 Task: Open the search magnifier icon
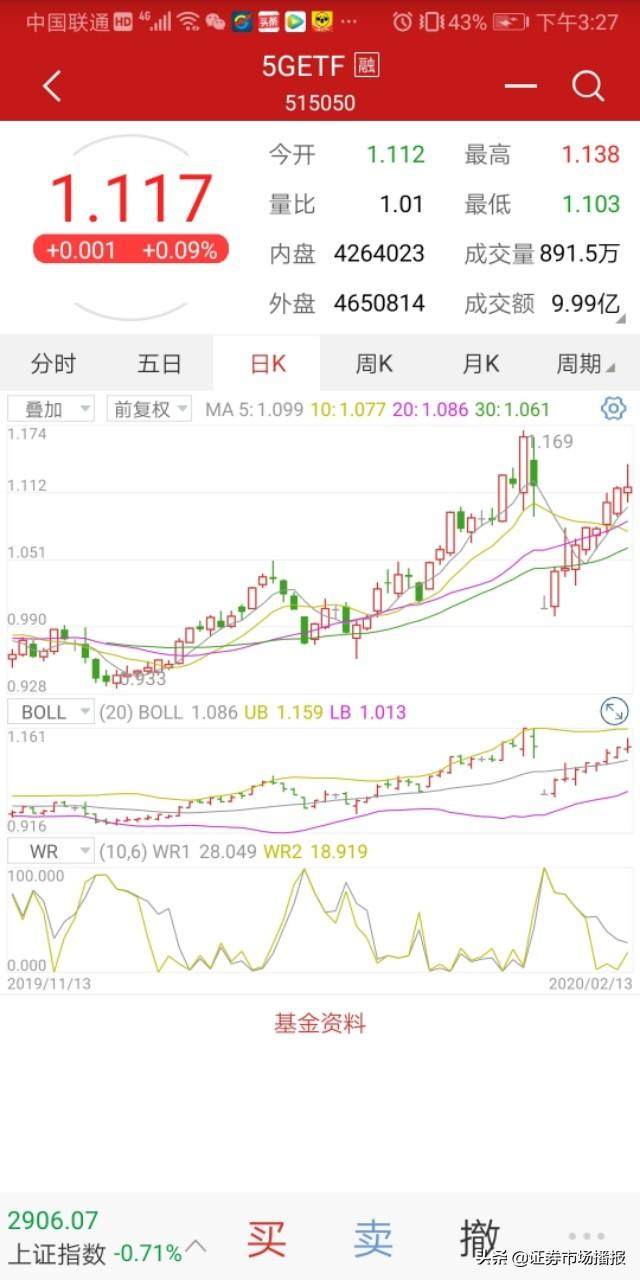pyautogui.click(x=588, y=86)
